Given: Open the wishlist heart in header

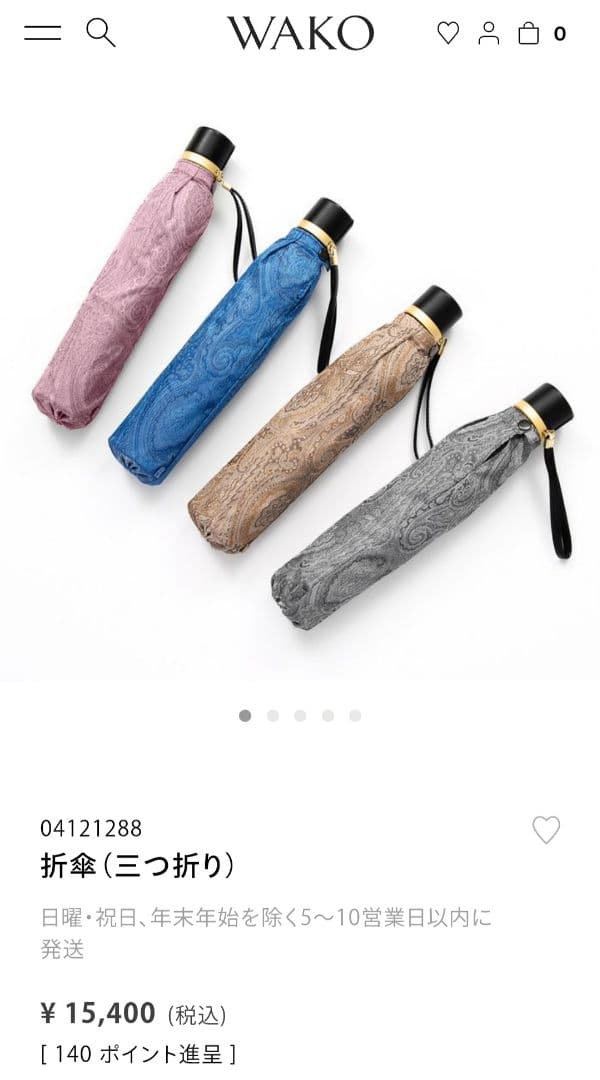Looking at the screenshot, I should [x=448, y=33].
